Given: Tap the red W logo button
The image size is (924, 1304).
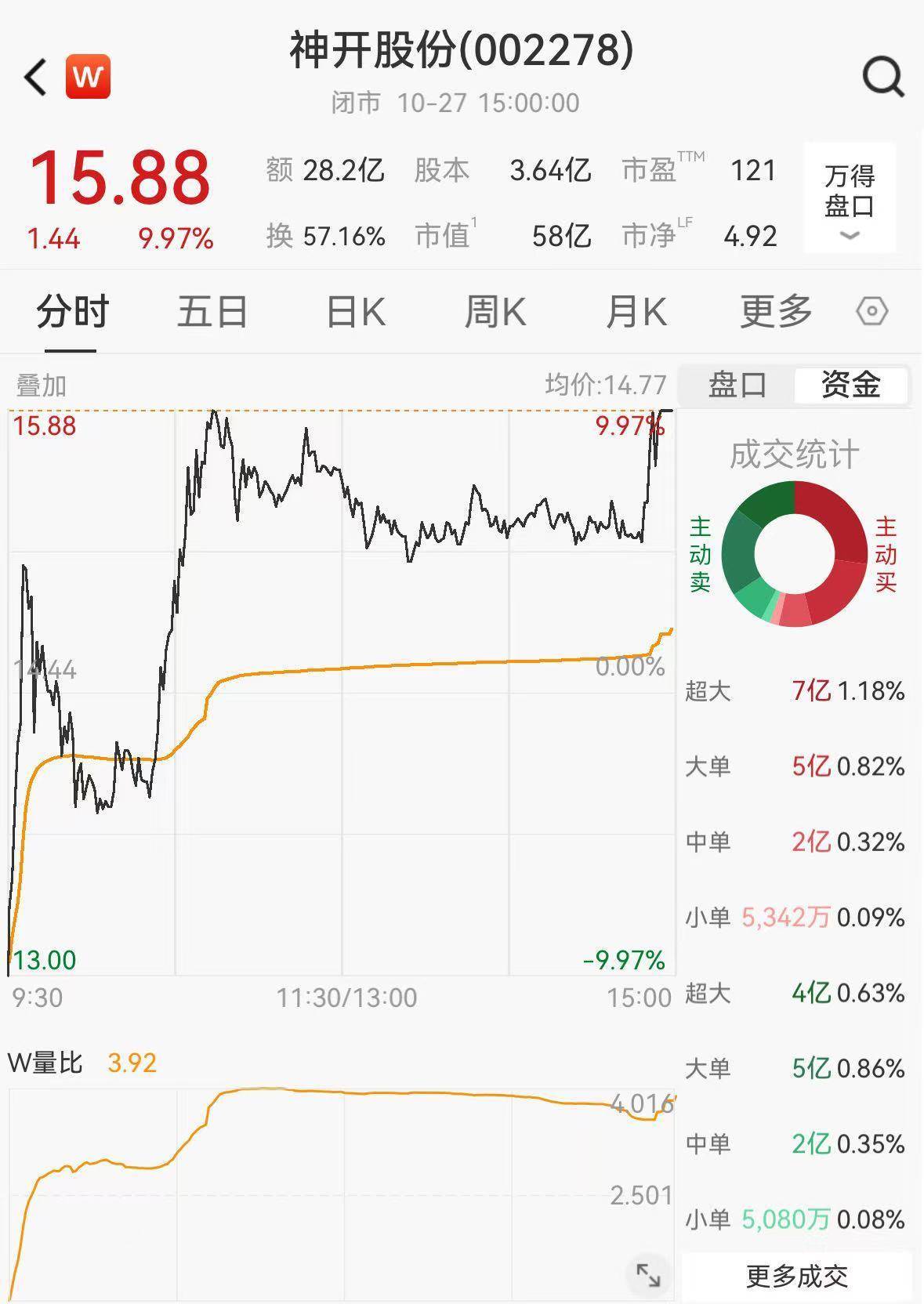Looking at the screenshot, I should pos(88,77).
